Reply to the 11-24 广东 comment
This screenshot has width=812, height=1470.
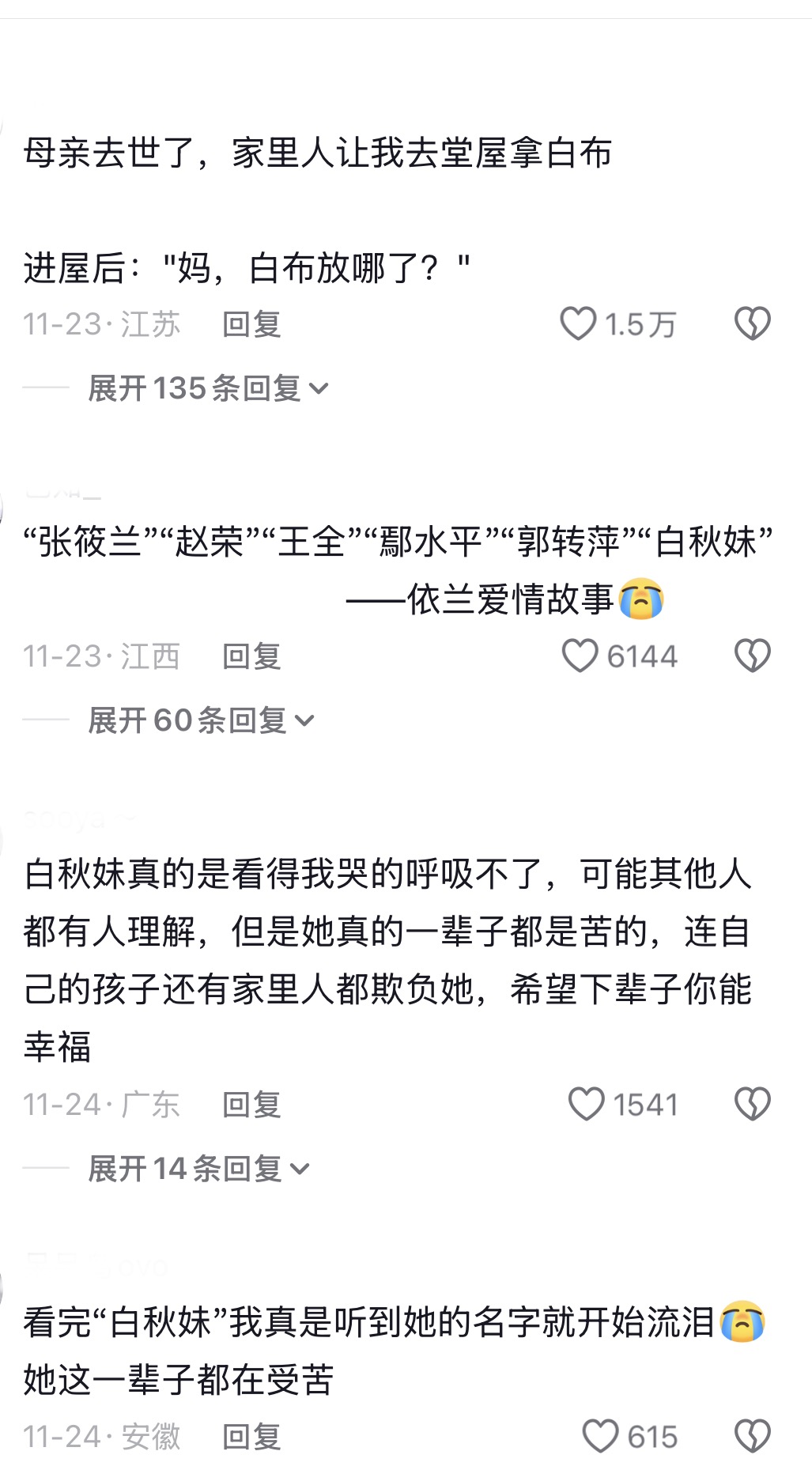pos(251,1105)
